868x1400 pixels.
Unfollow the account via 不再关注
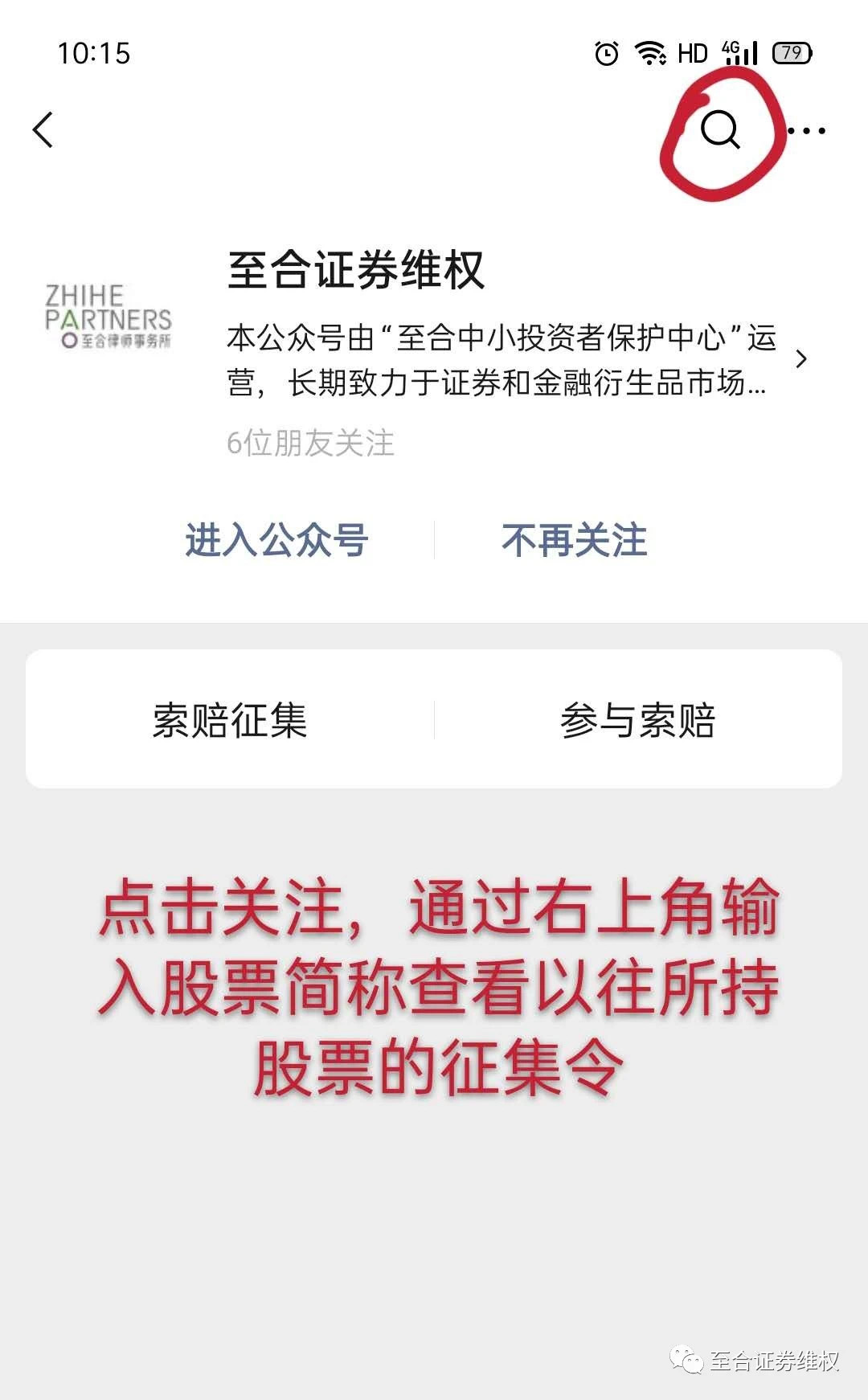(574, 539)
